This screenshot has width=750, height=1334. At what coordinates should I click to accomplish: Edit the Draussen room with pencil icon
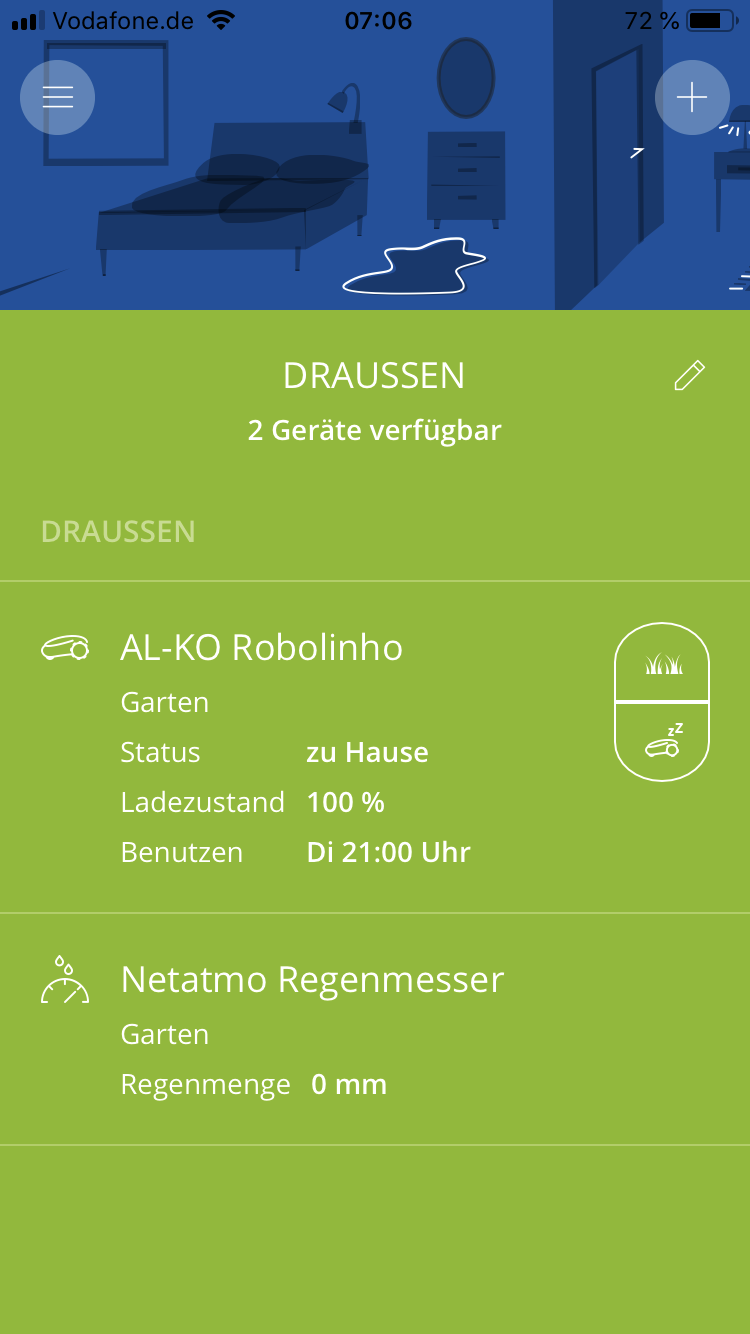click(x=689, y=376)
